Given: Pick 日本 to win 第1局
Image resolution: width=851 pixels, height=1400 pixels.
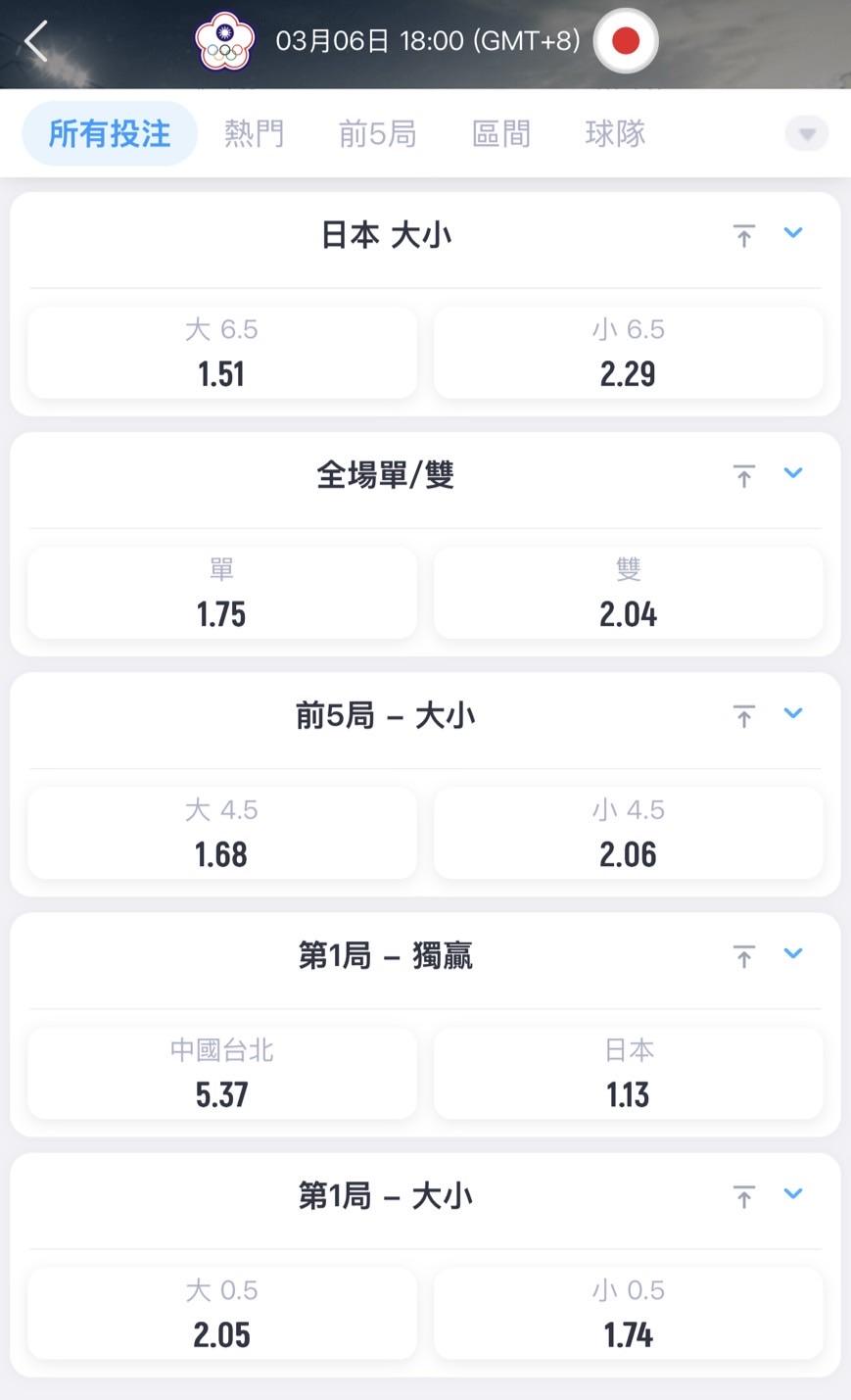Looking at the screenshot, I should click(628, 1073).
